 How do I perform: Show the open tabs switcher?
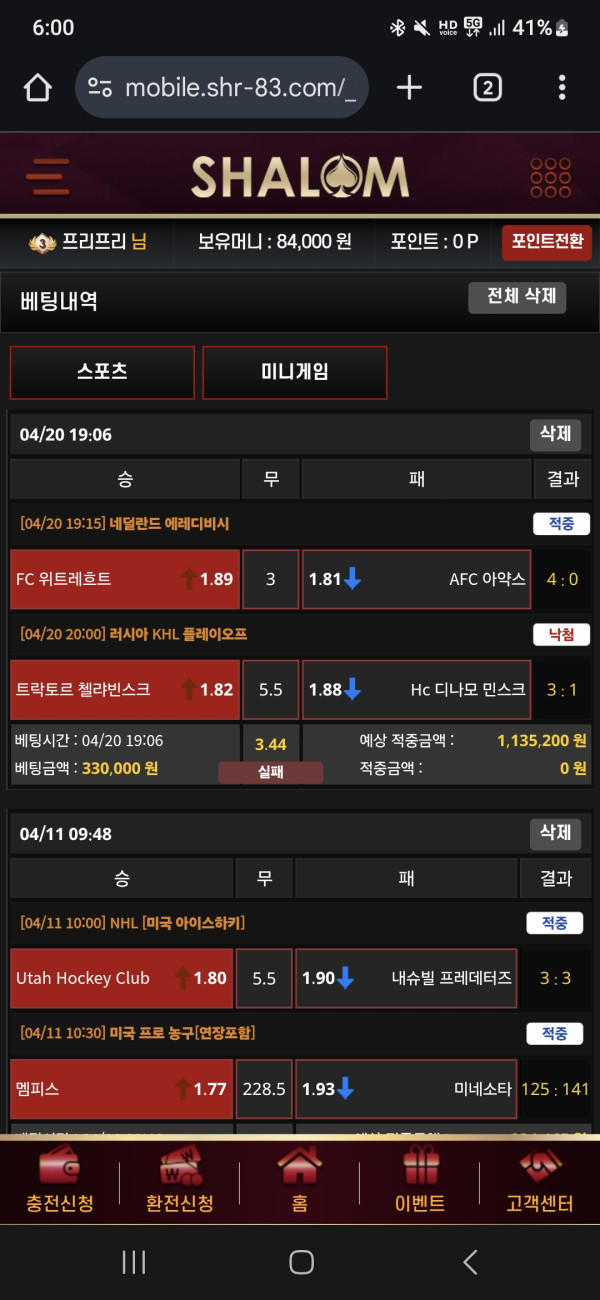click(487, 88)
